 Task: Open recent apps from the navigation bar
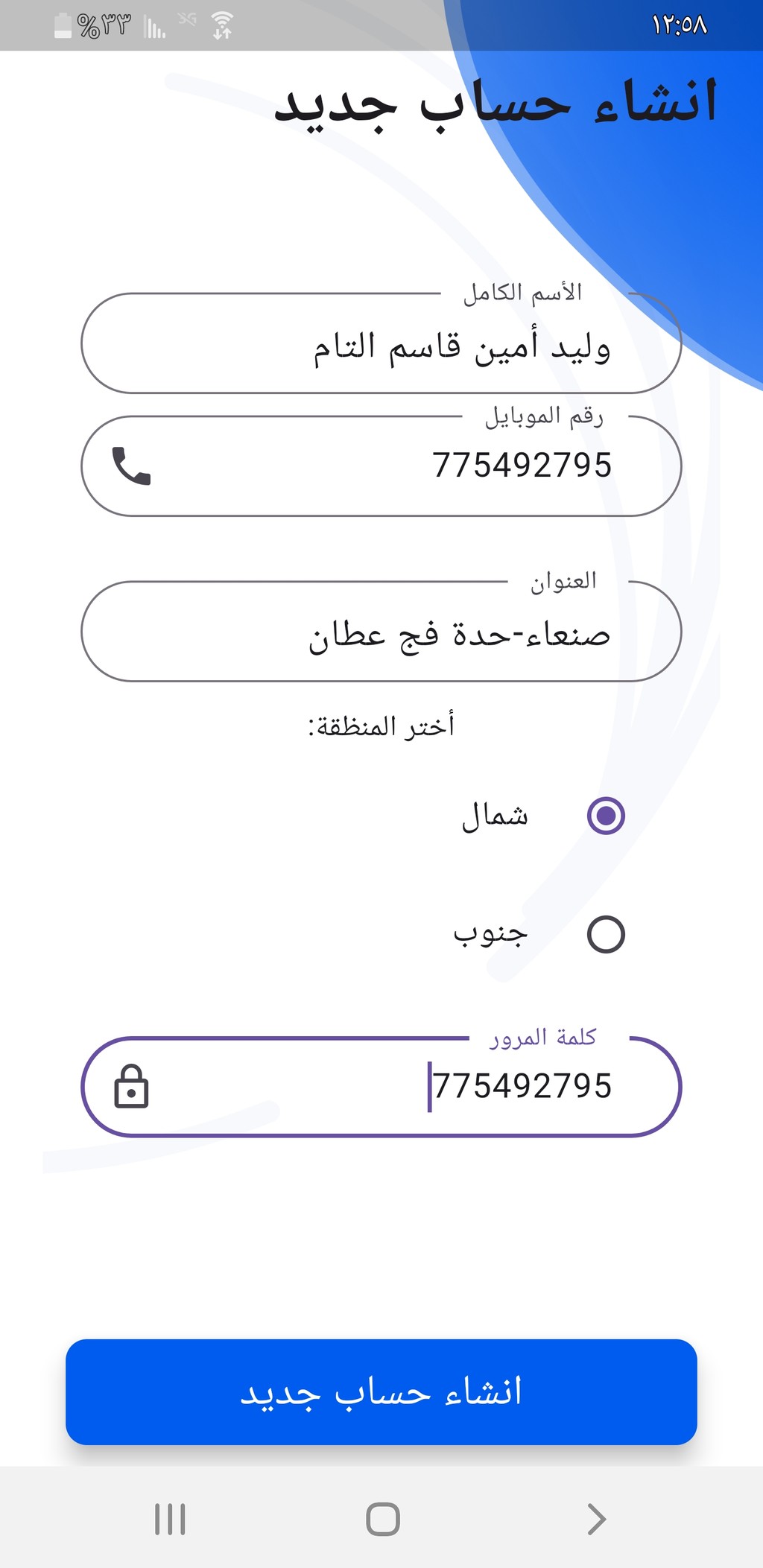[x=170, y=1520]
